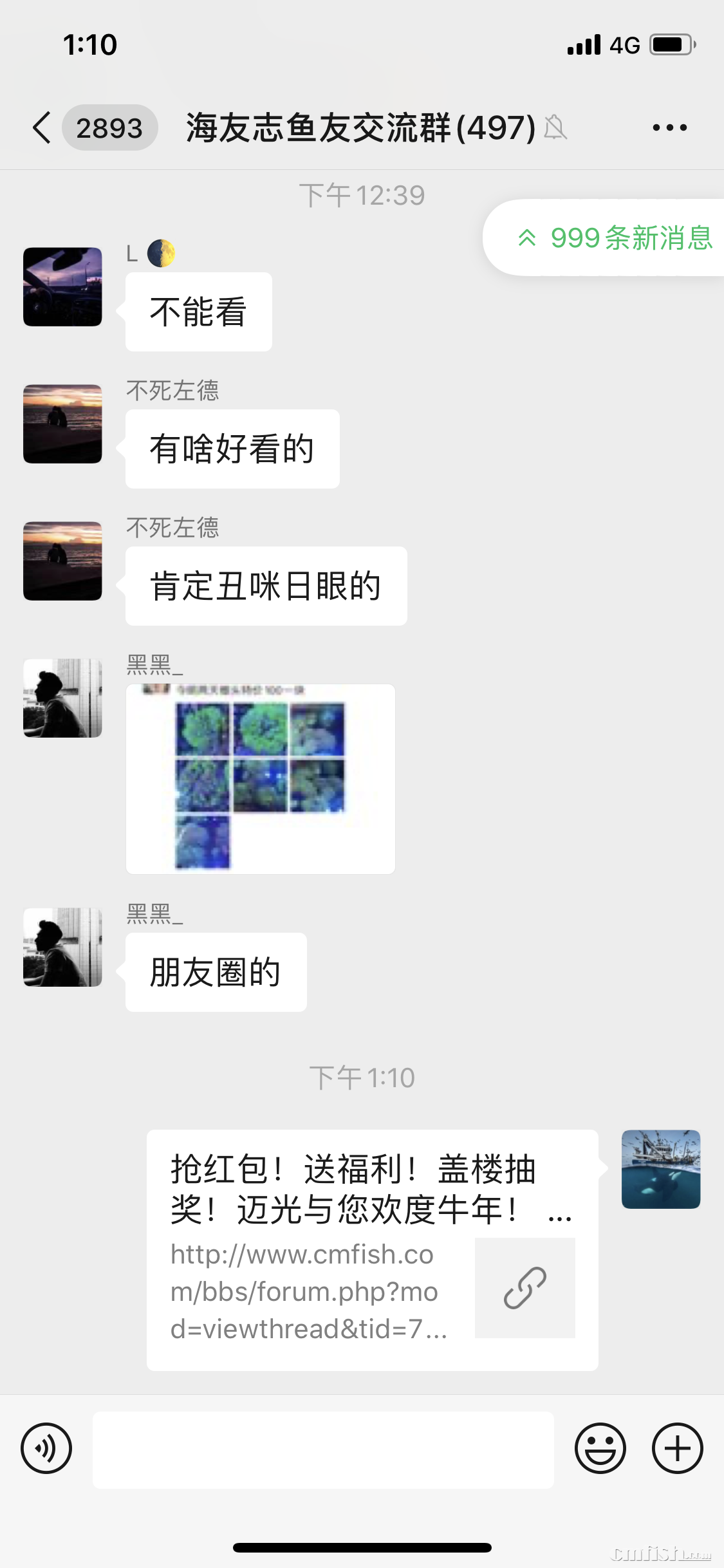The image size is (724, 1568).
Task: Tap group title 海友志鱼友交流群(497)
Action: 358,127
